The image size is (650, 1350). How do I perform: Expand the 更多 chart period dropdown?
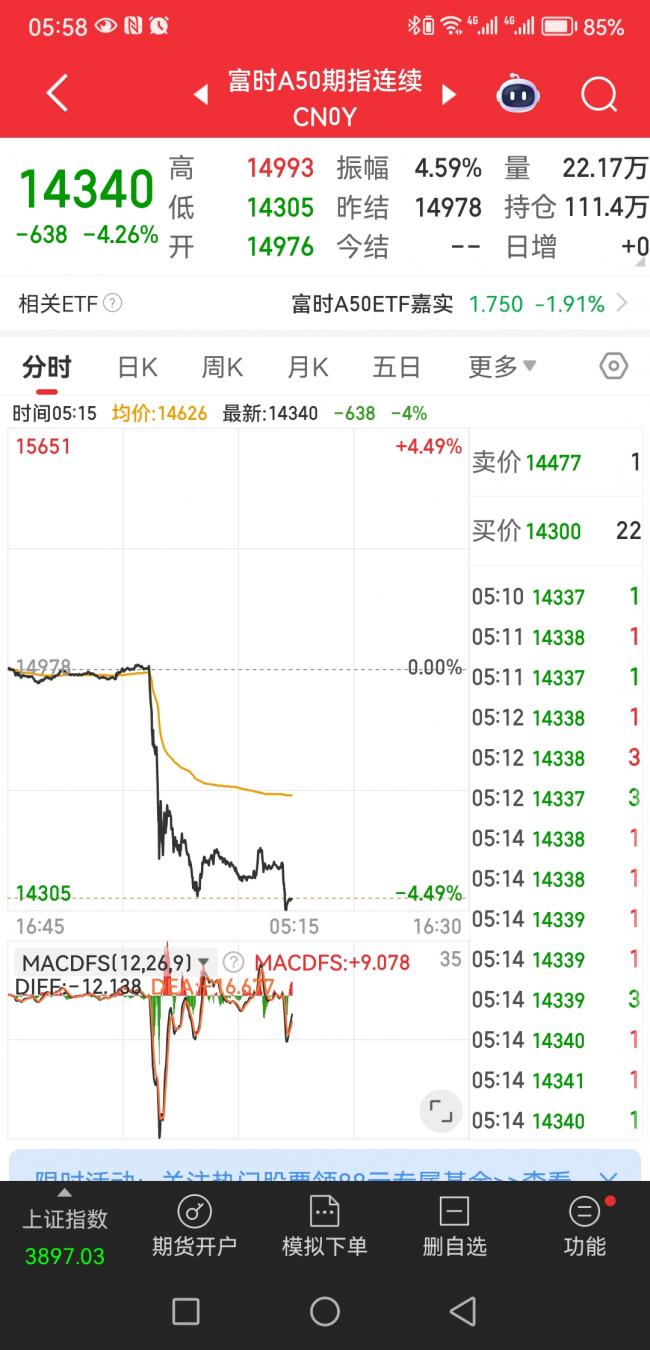[x=502, y=367]
